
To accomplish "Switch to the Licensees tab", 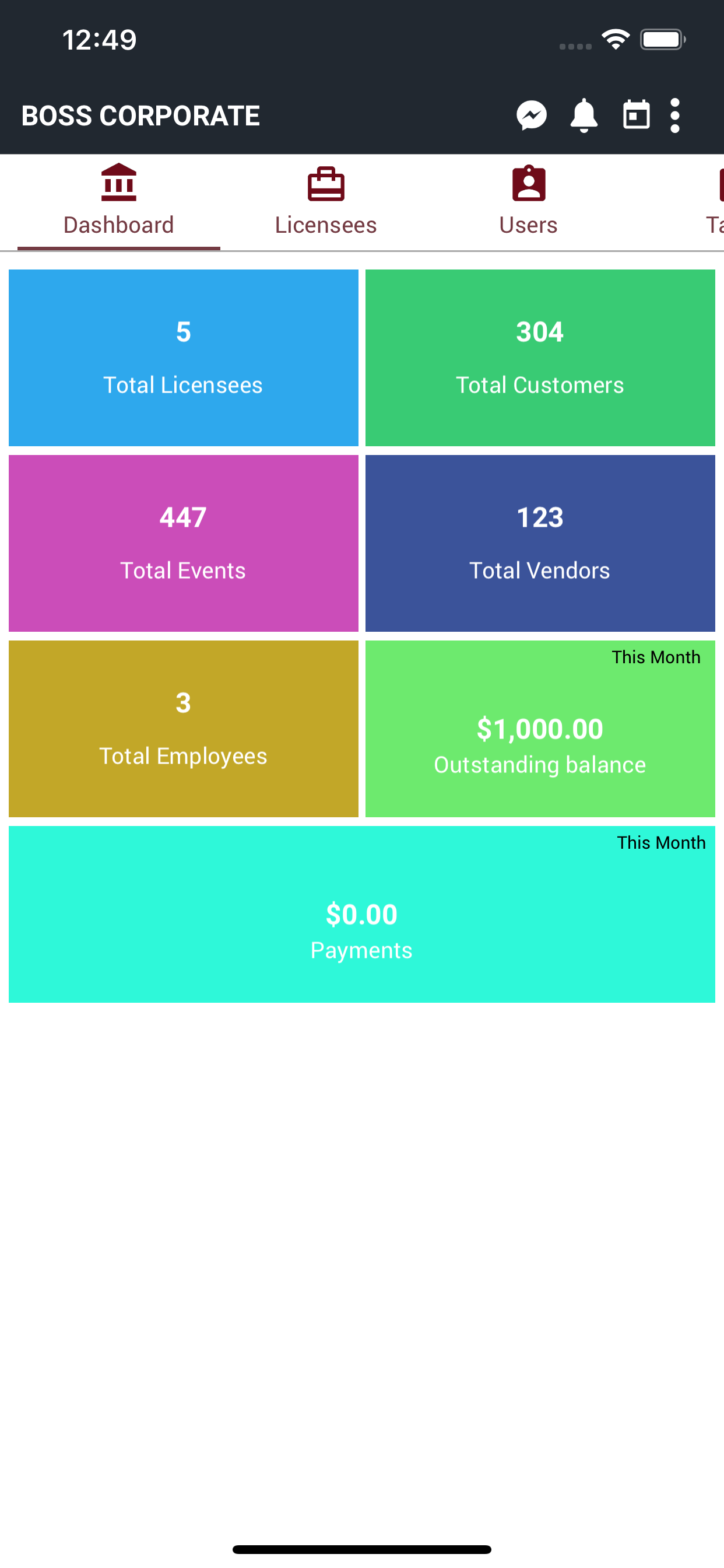I will click(x=325, y=201).
